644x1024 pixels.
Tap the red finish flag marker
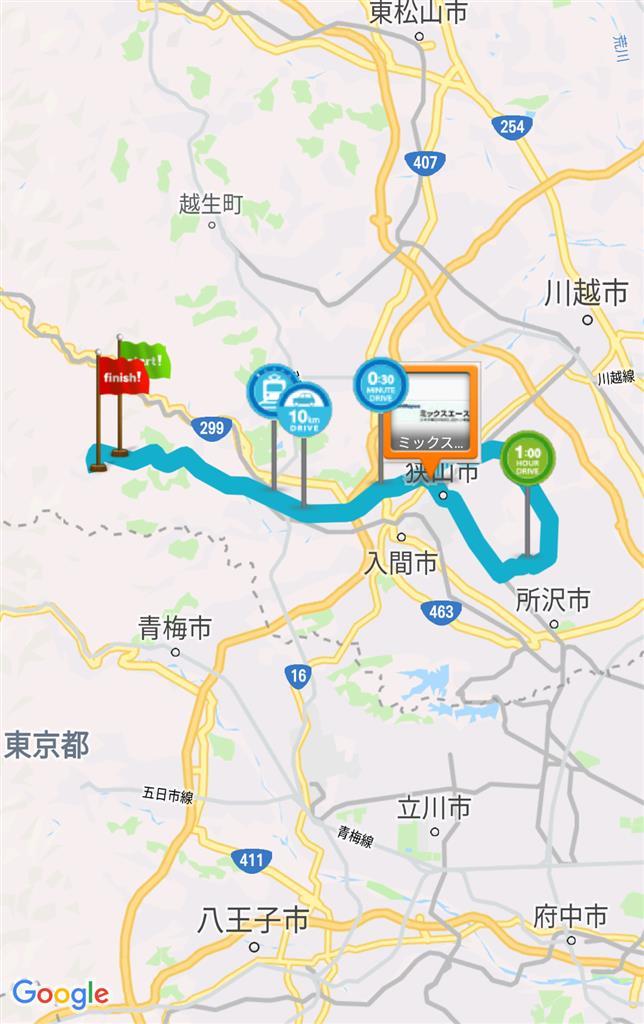click(123, 378)
